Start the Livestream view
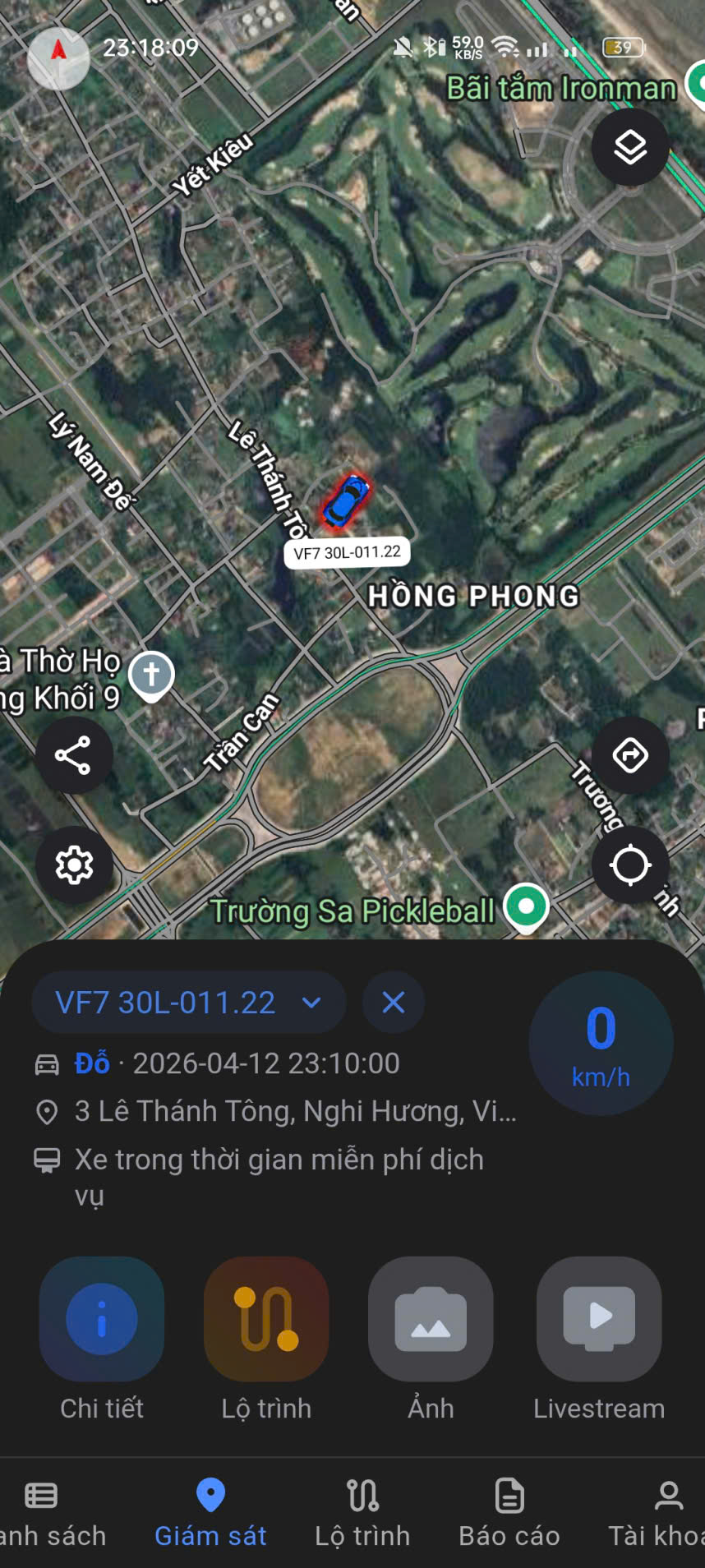Viewport: 705px width, 1568px height. tap(599, 1321)
